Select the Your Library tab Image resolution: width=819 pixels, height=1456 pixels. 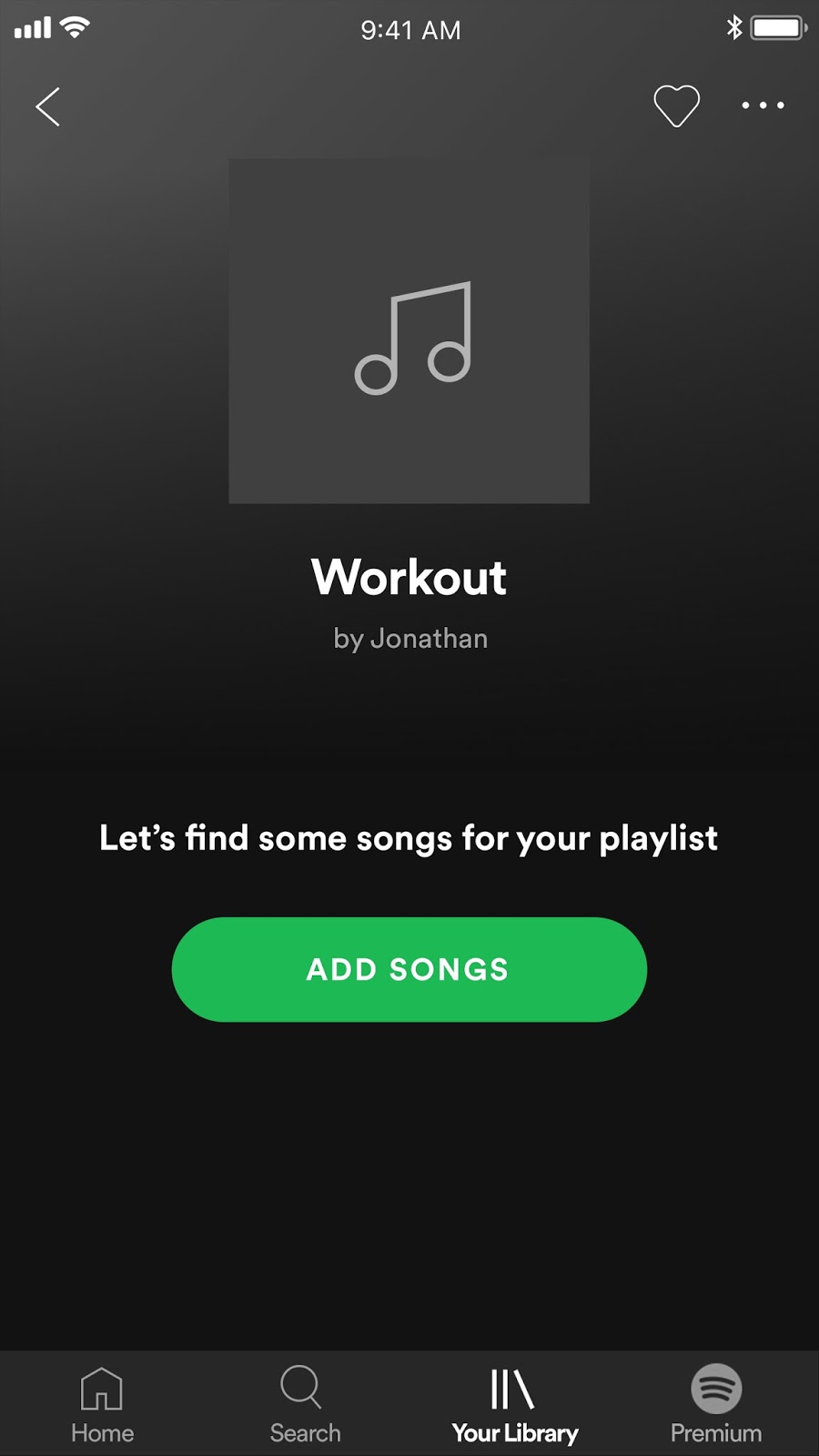[x=514, y=1404]
